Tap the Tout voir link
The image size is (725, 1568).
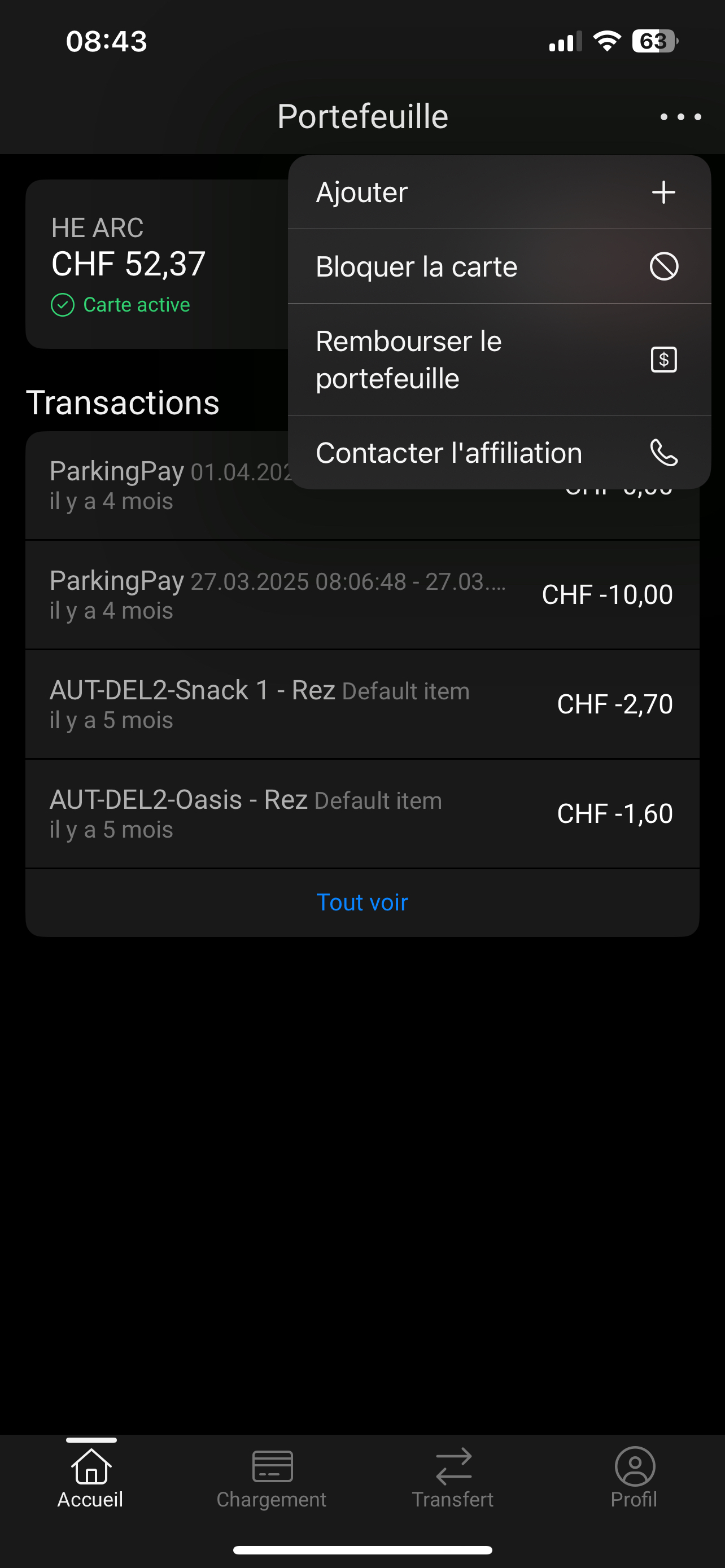click(362, 902)
